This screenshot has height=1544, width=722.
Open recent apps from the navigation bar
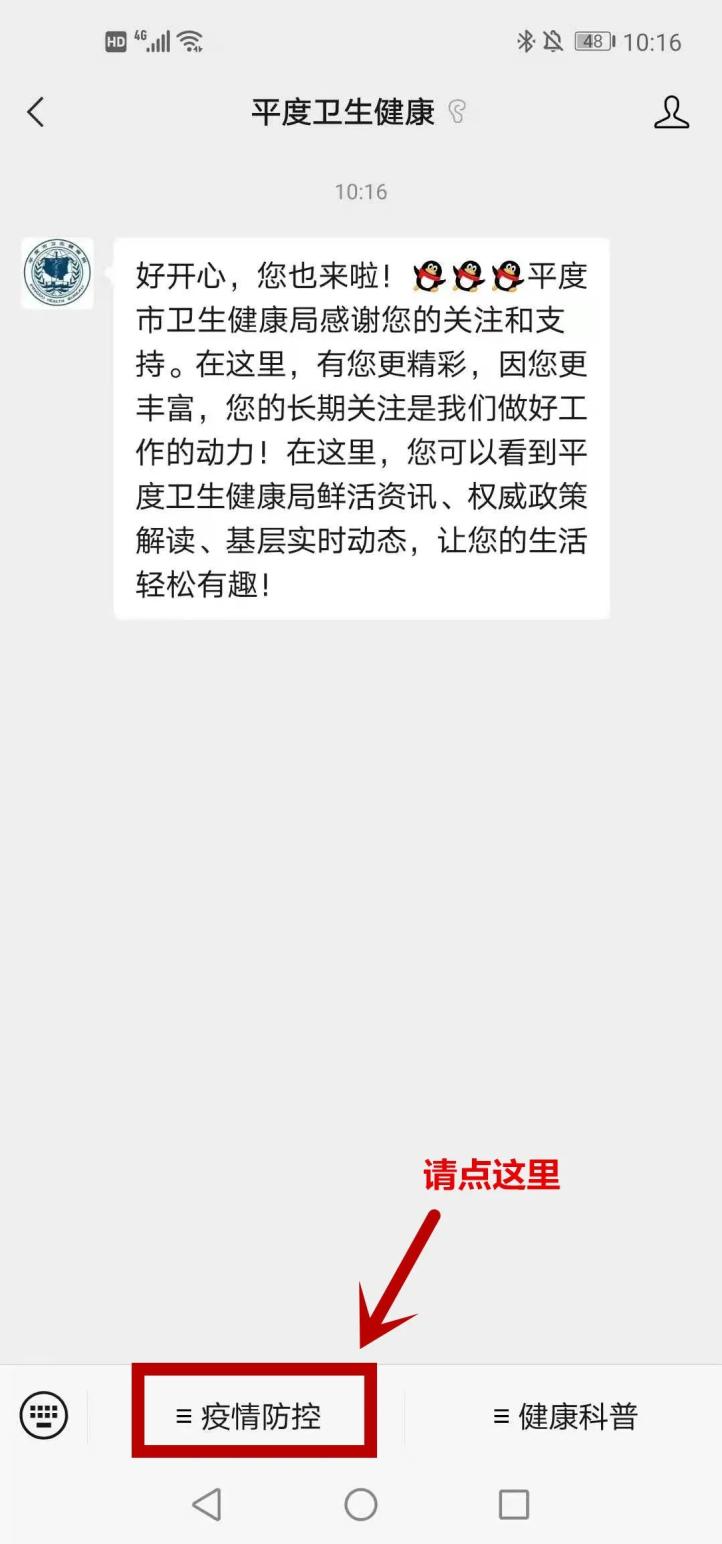tap(513, 1504)
